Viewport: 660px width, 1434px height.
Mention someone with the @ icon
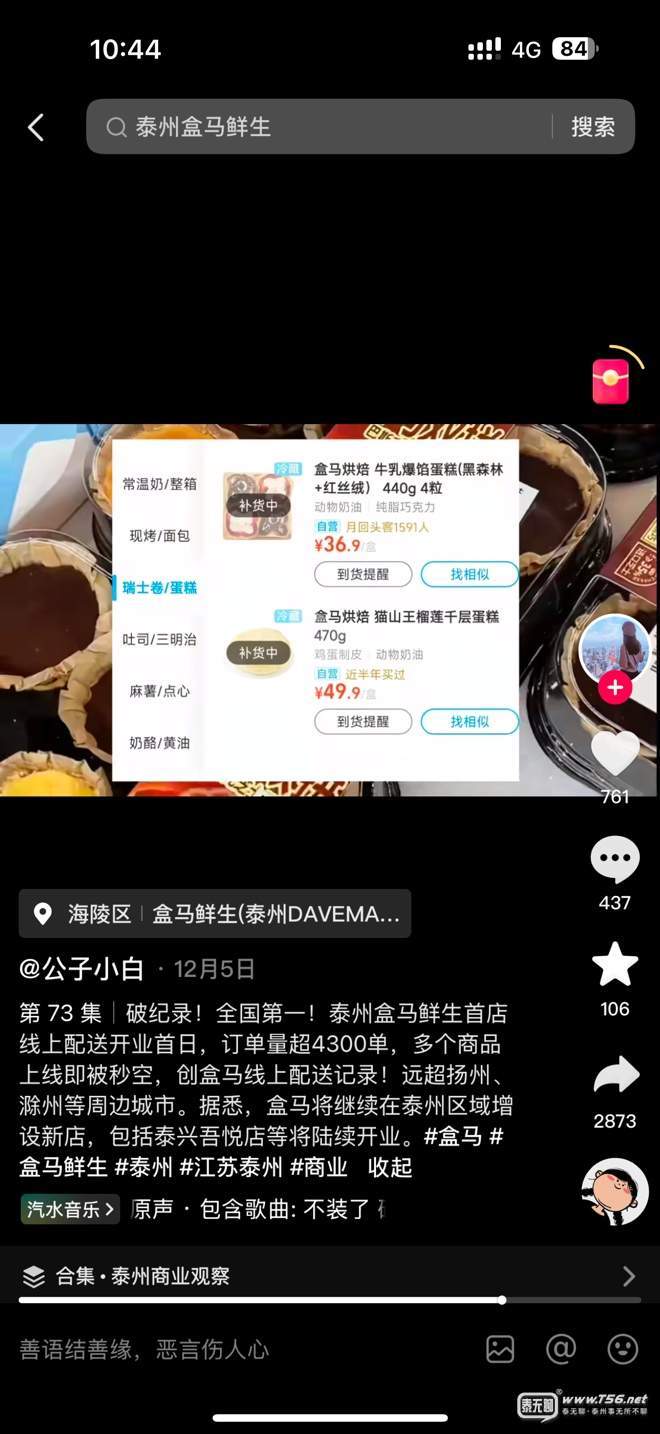[561, 1349]
